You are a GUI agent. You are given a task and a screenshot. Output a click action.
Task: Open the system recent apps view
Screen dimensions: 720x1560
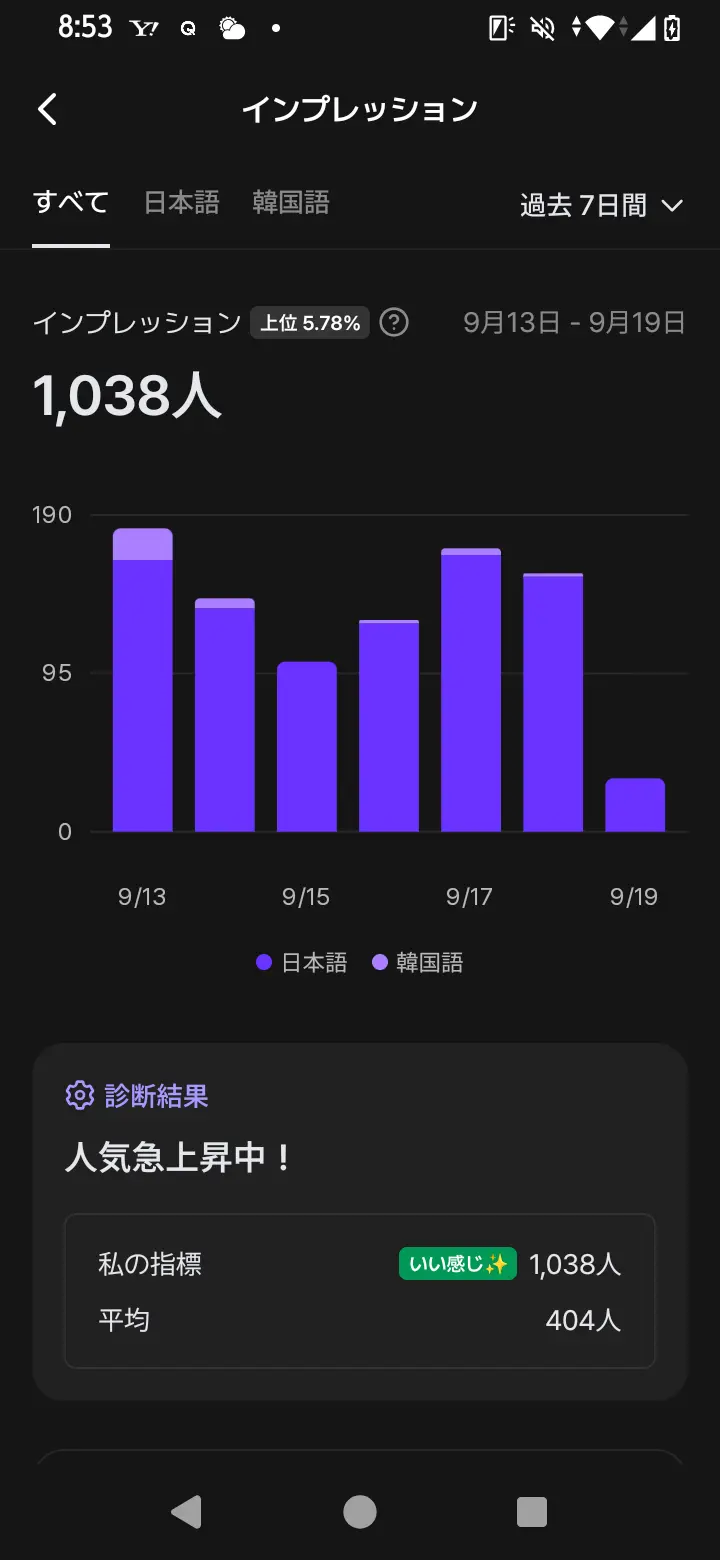[x=532, y=1512]
